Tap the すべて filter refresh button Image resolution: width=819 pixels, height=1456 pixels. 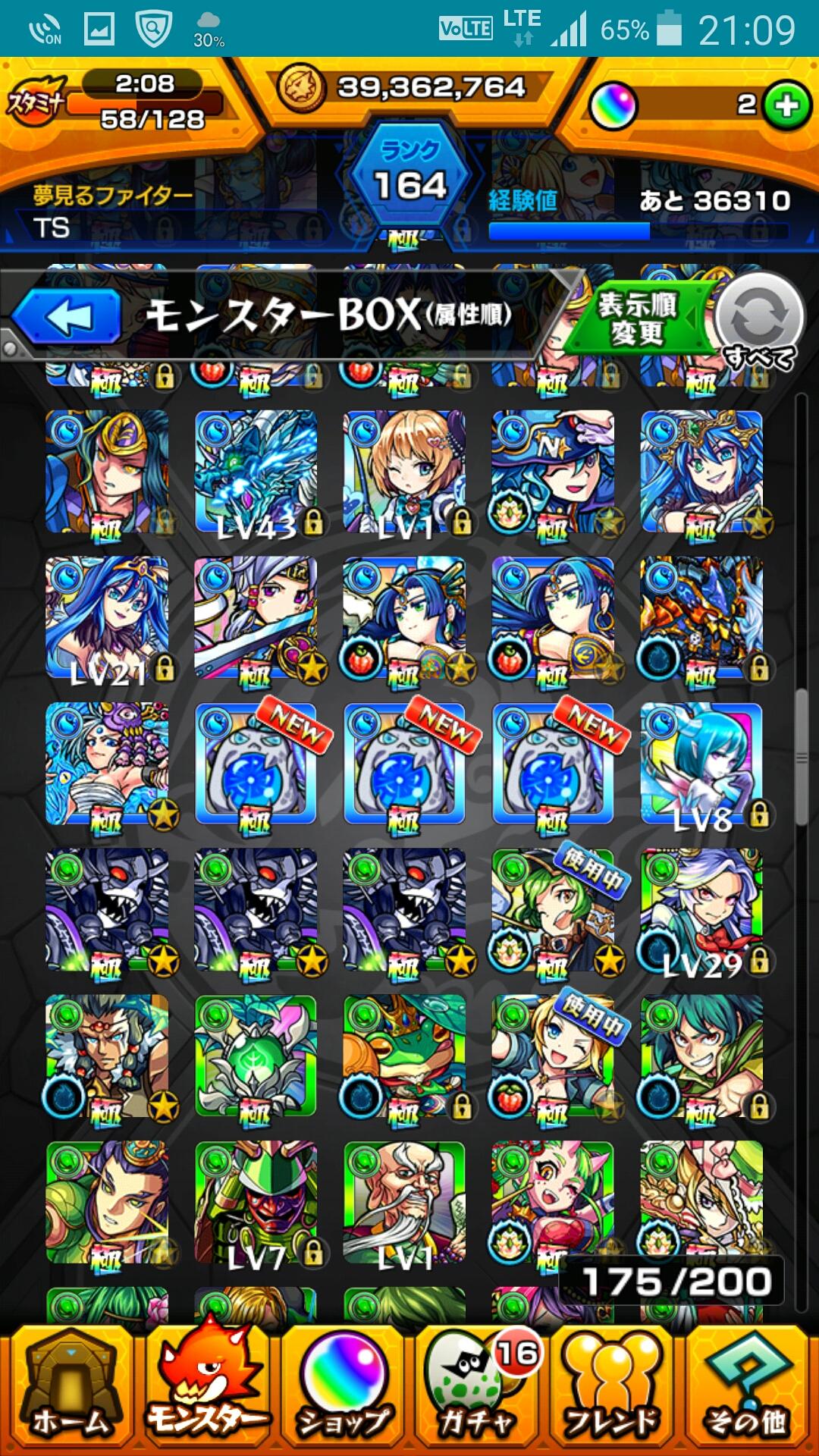coord(760,318)
